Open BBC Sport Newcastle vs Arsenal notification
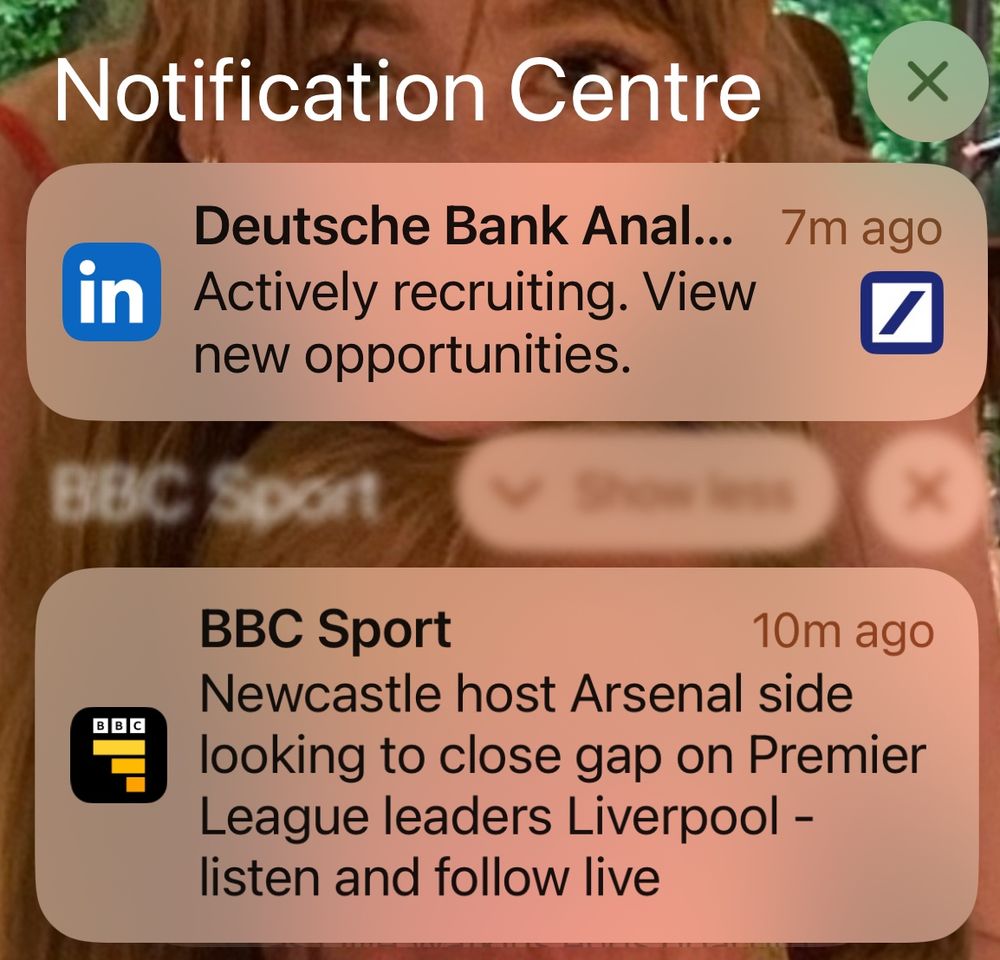The image size is (1000, 960). click(505, 755)
